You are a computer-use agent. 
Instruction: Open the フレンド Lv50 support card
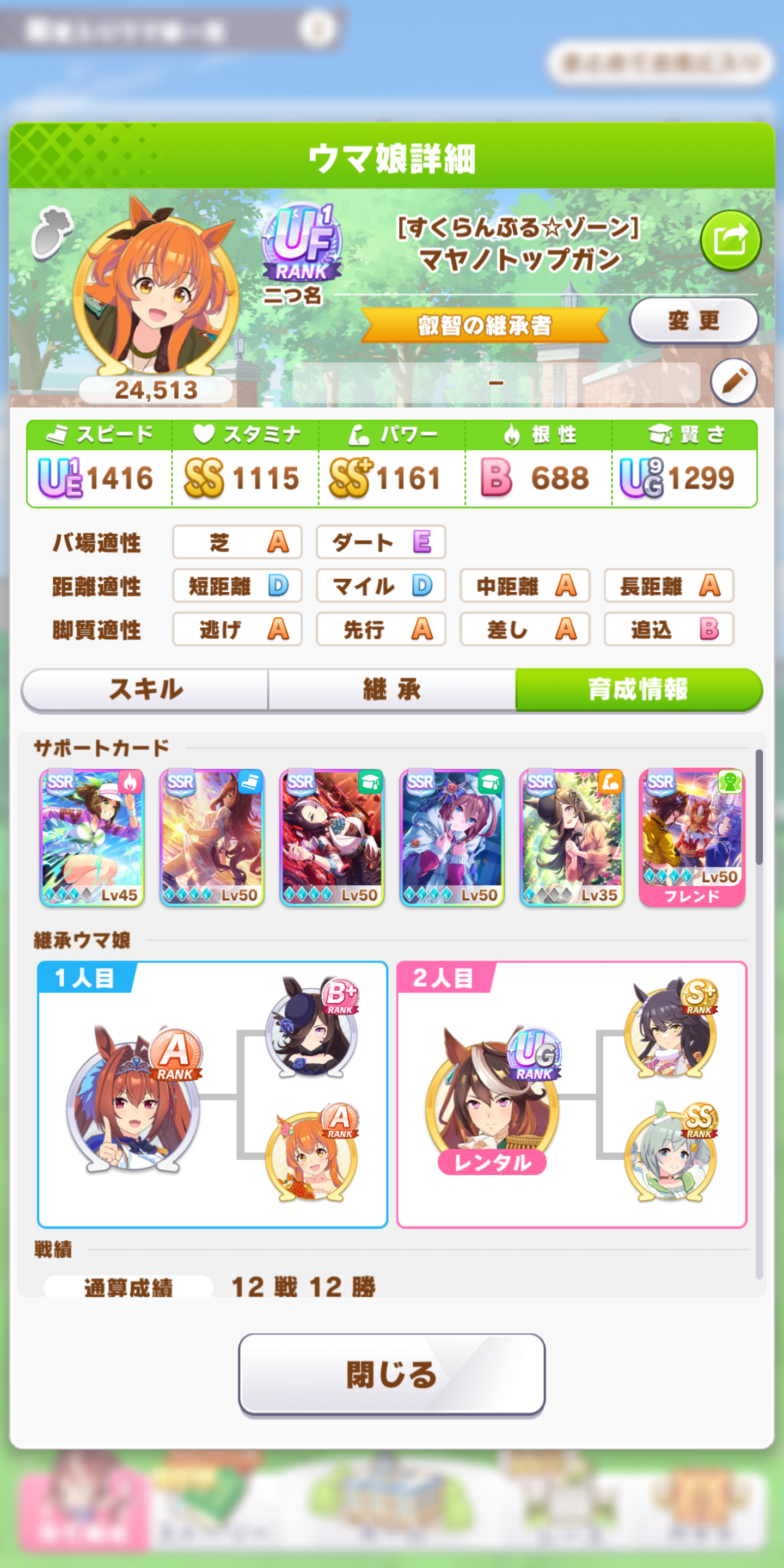(691, 837)
